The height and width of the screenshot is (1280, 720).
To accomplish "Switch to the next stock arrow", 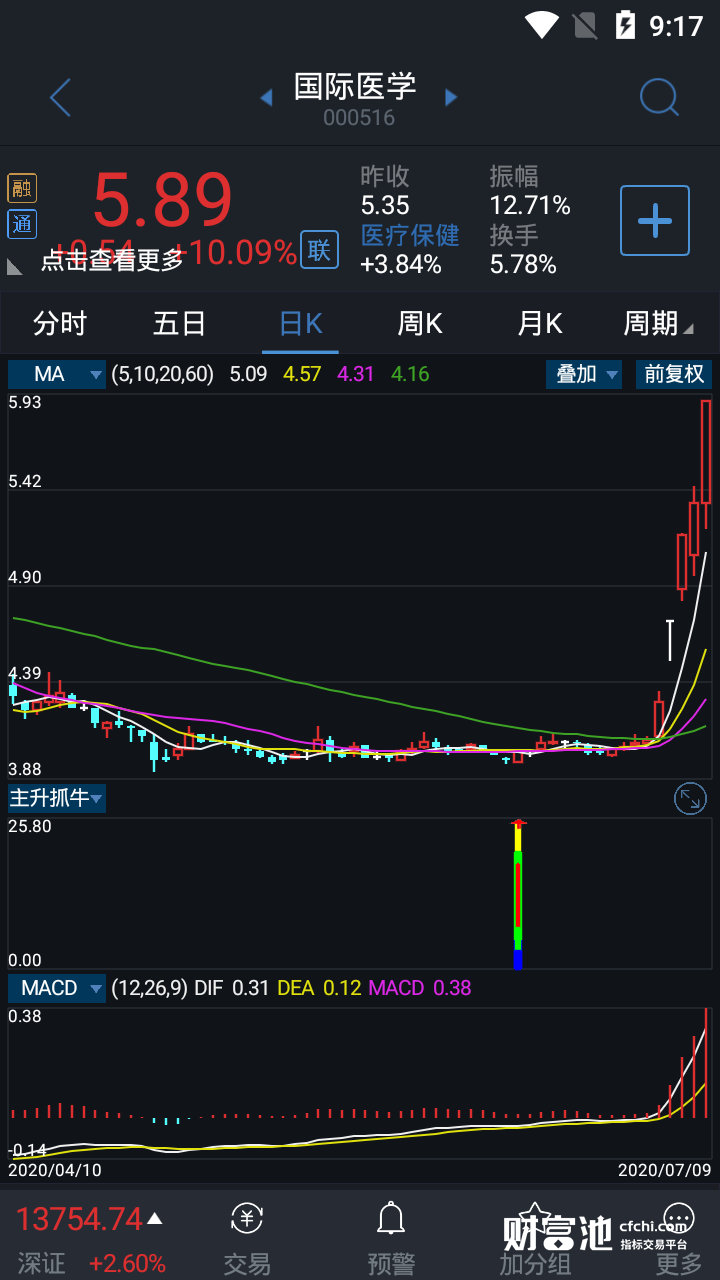I will click(x=451, y=98).
